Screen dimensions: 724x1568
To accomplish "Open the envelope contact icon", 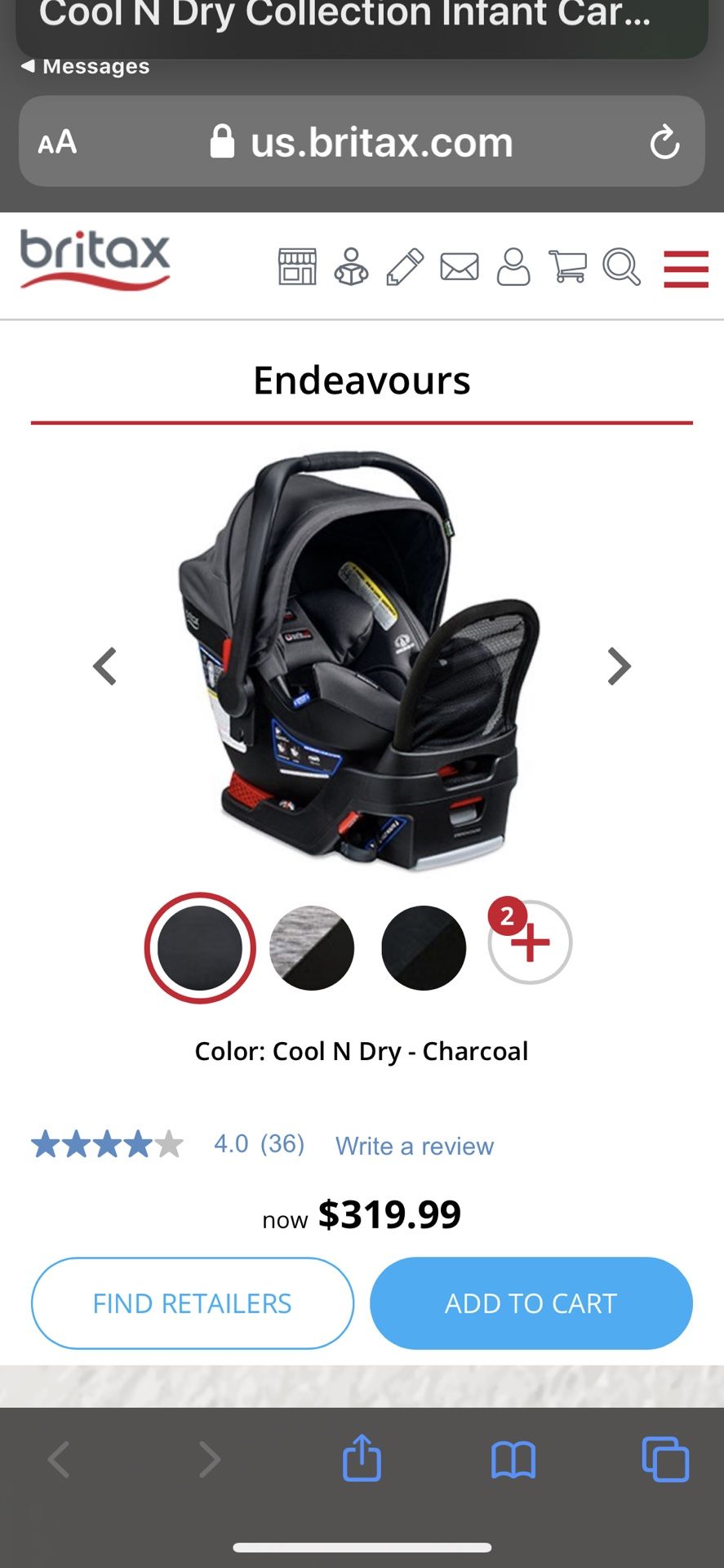I will pos(460,267).
